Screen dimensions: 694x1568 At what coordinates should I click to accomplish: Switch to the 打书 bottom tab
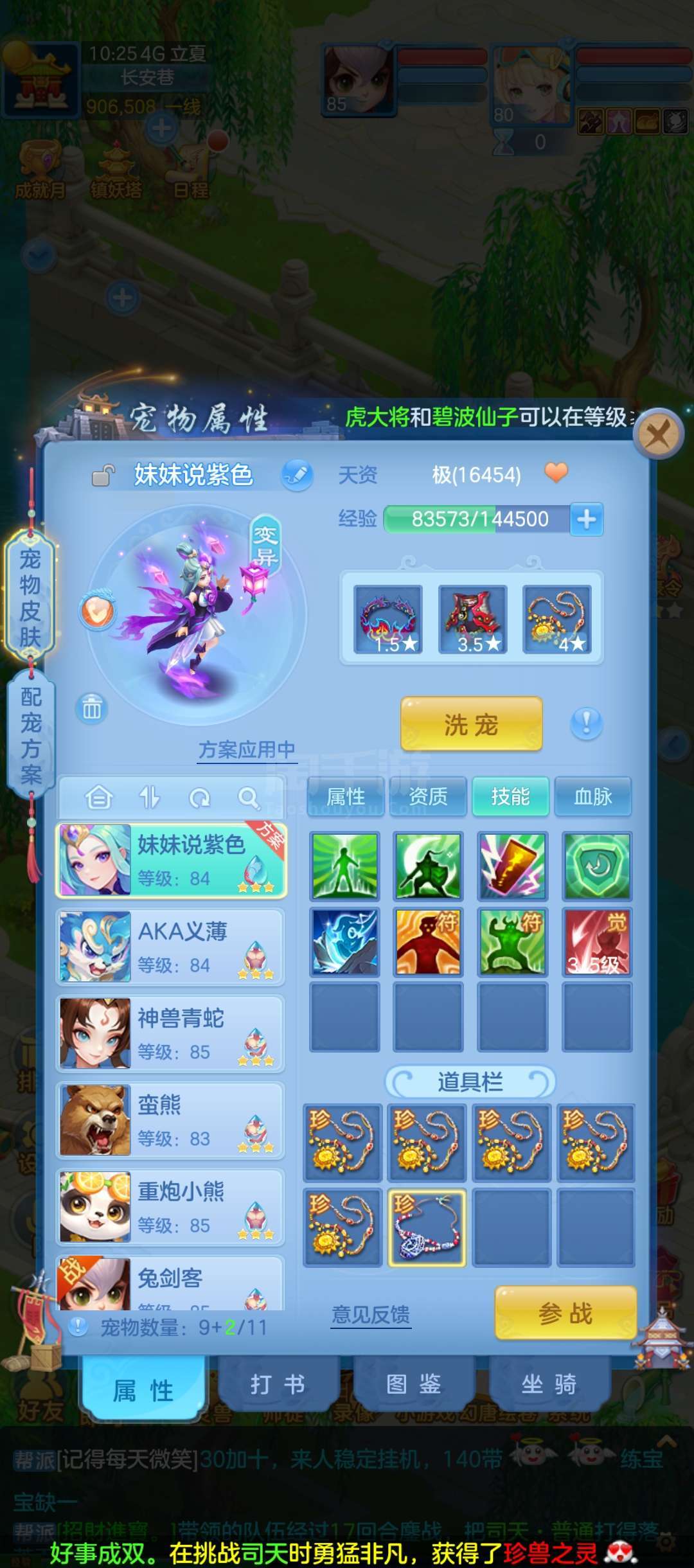point(278,1385)
